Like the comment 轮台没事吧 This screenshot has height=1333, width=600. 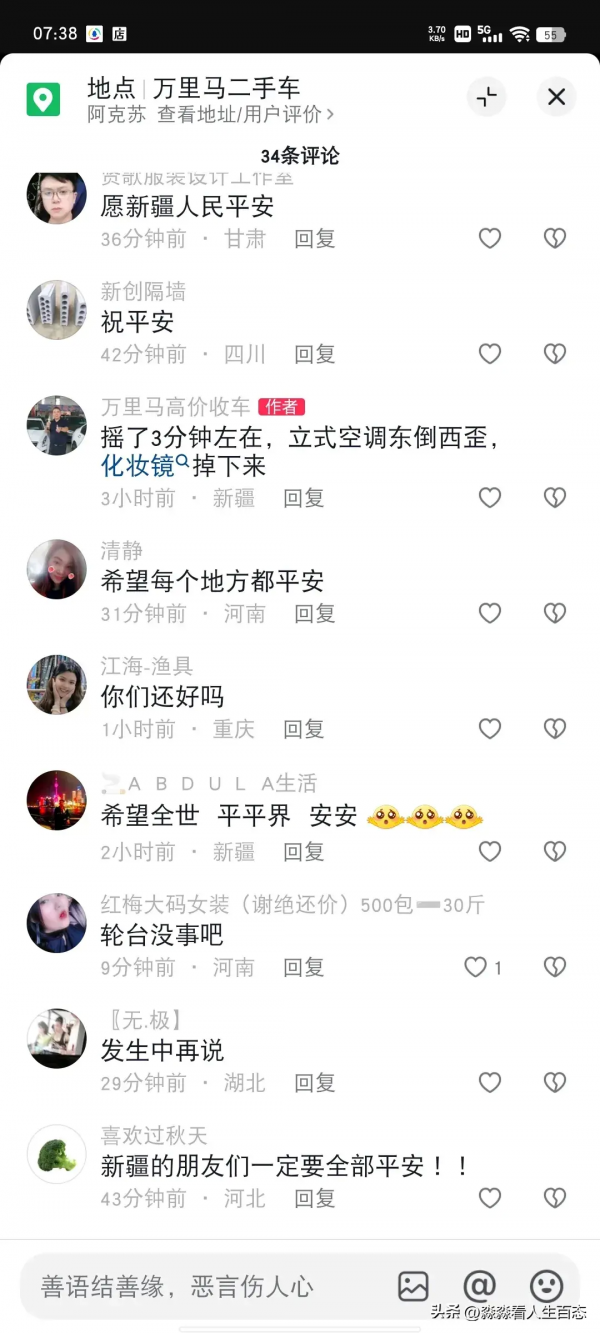(x=477, y=967)
